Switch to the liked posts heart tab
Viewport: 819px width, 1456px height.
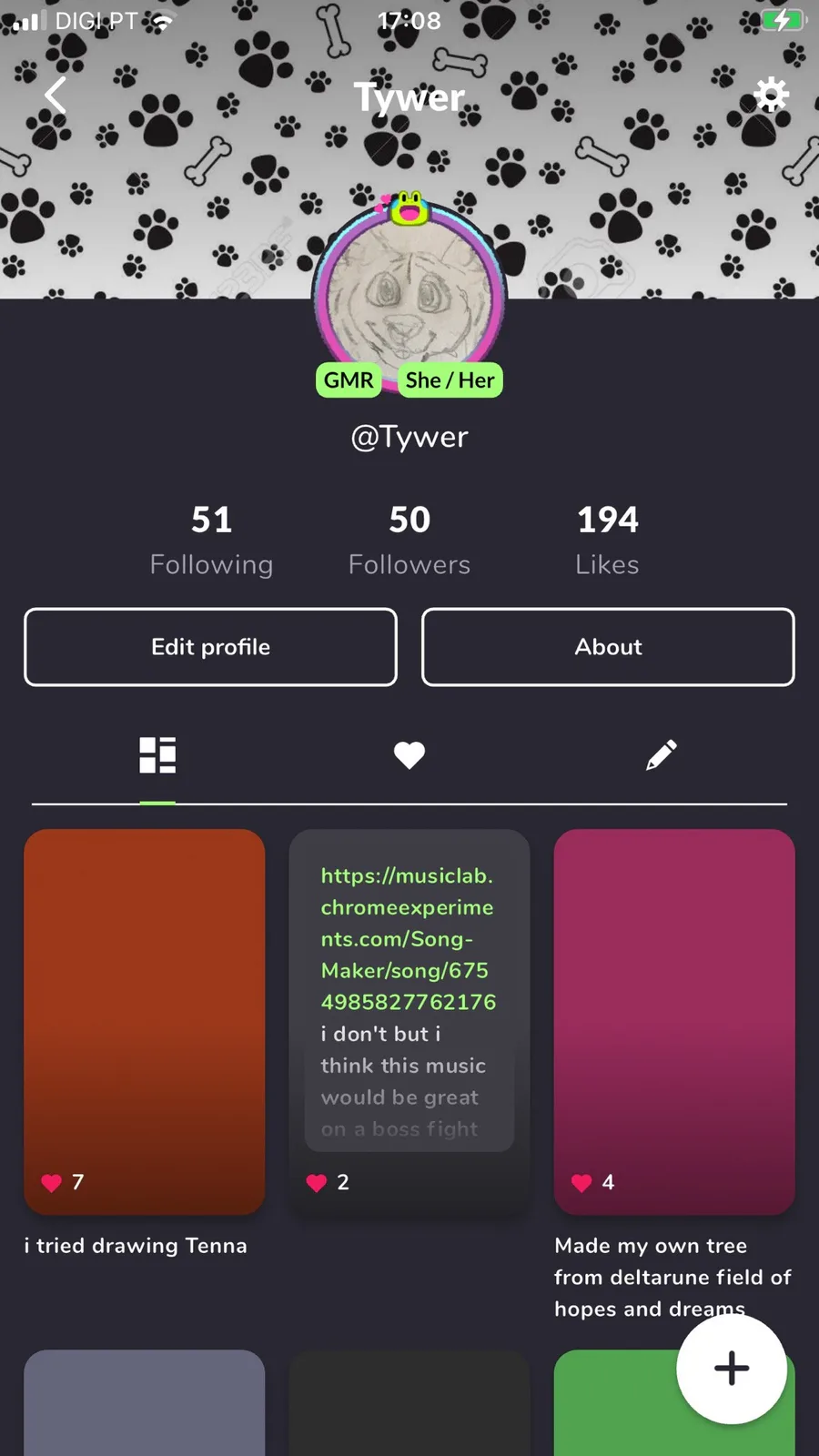tap(409, 755)
